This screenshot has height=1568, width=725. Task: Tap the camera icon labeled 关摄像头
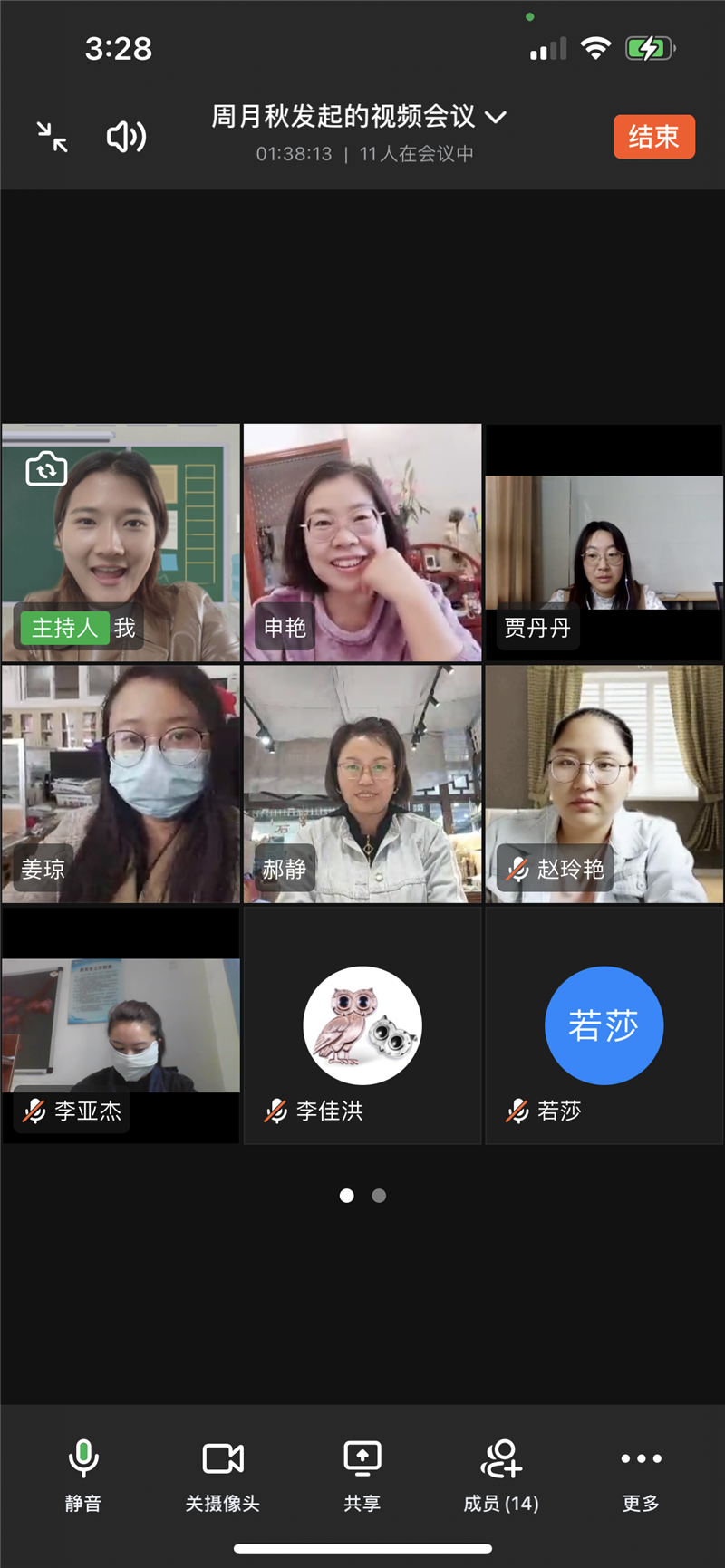point(222,1458)
